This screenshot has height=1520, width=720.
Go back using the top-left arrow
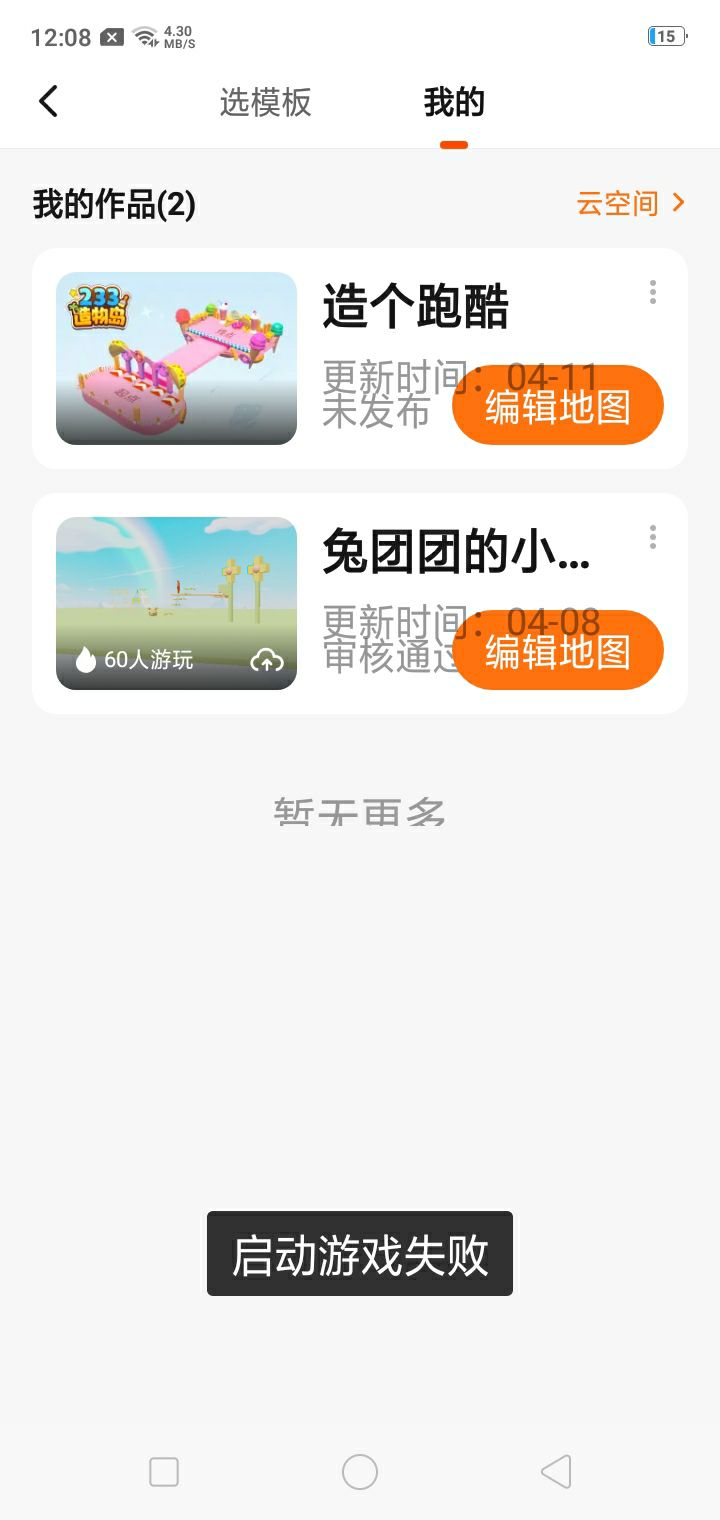[x=48, y=101]
